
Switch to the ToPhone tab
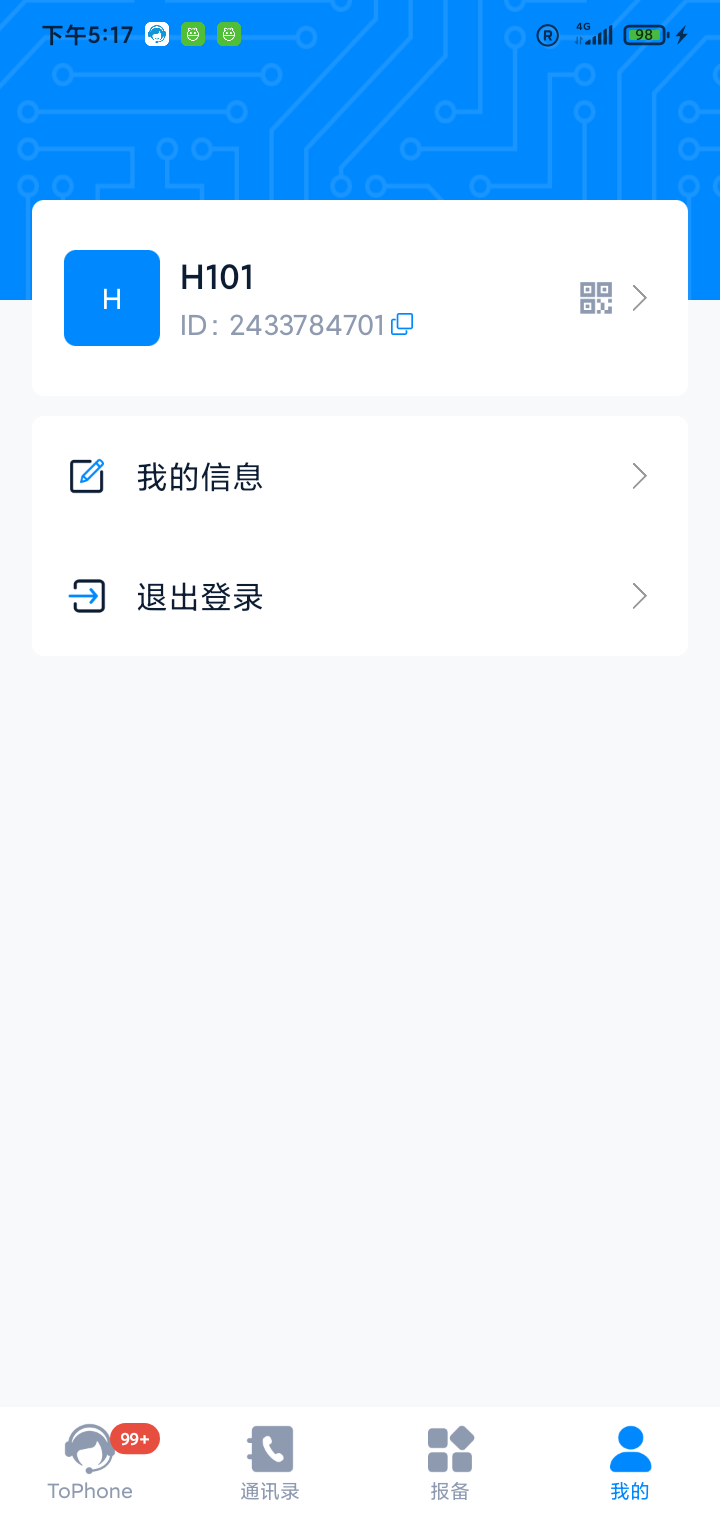tap(89, 1463)
